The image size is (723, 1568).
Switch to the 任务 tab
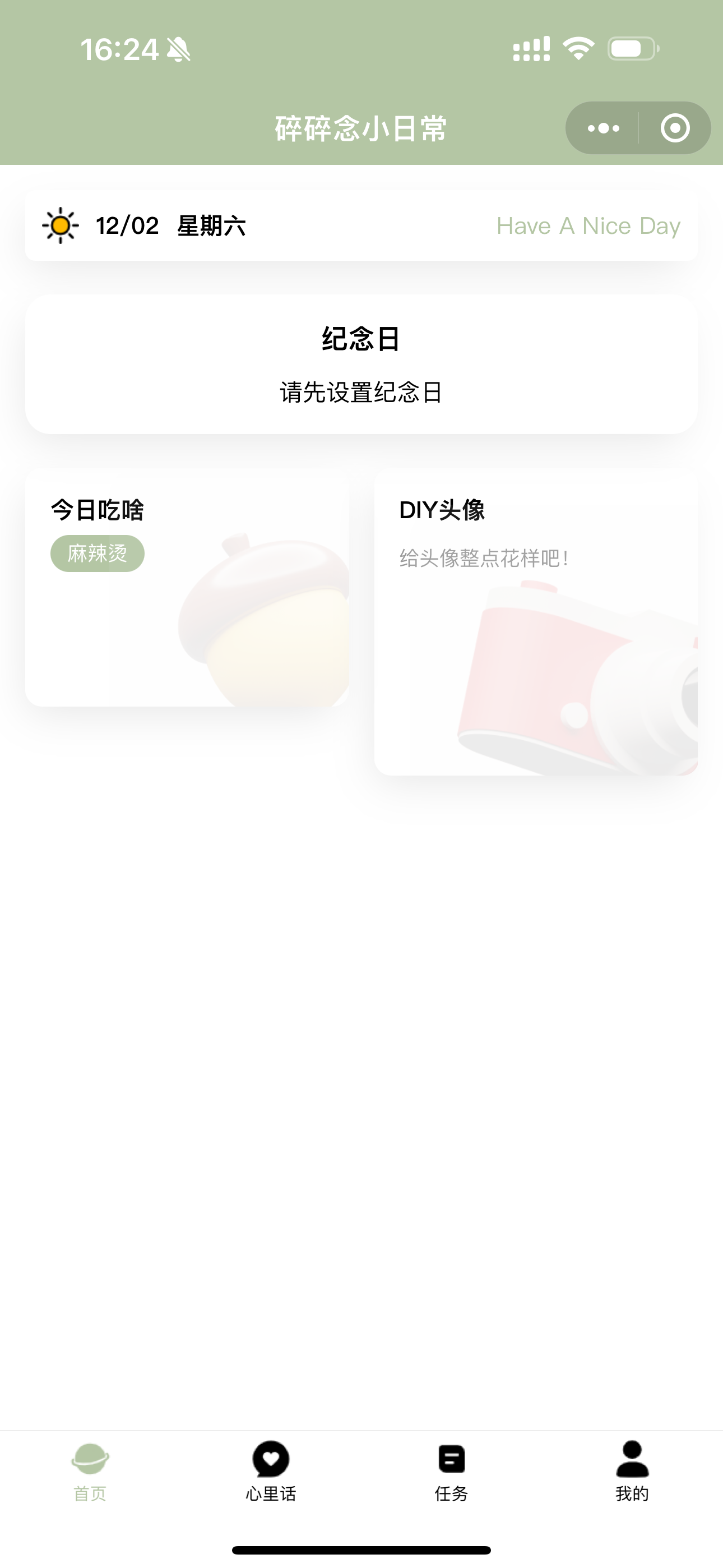451,1470
